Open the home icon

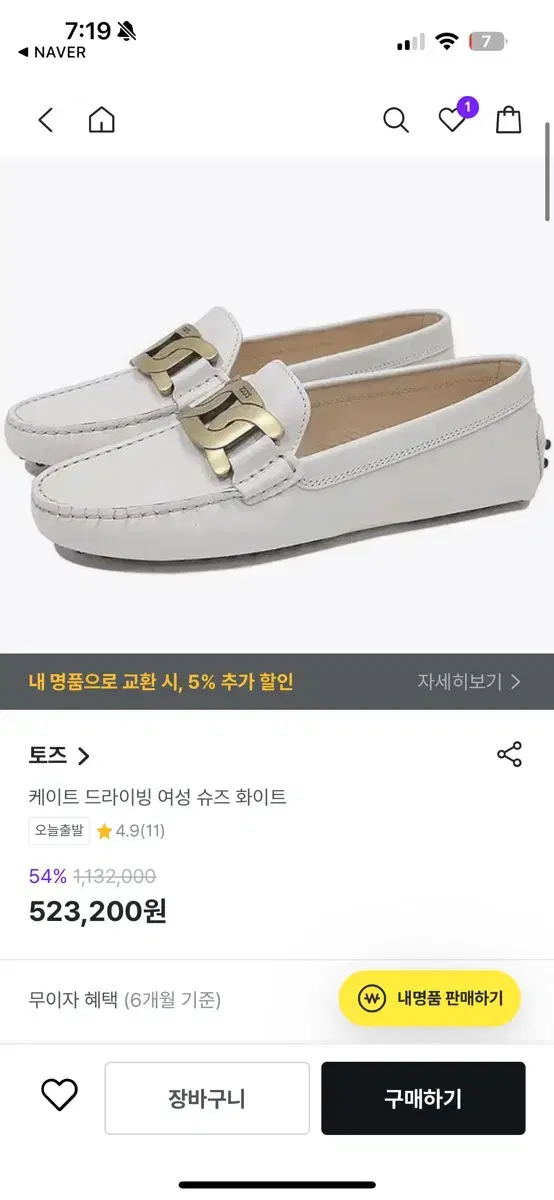[x=101, y=121]
